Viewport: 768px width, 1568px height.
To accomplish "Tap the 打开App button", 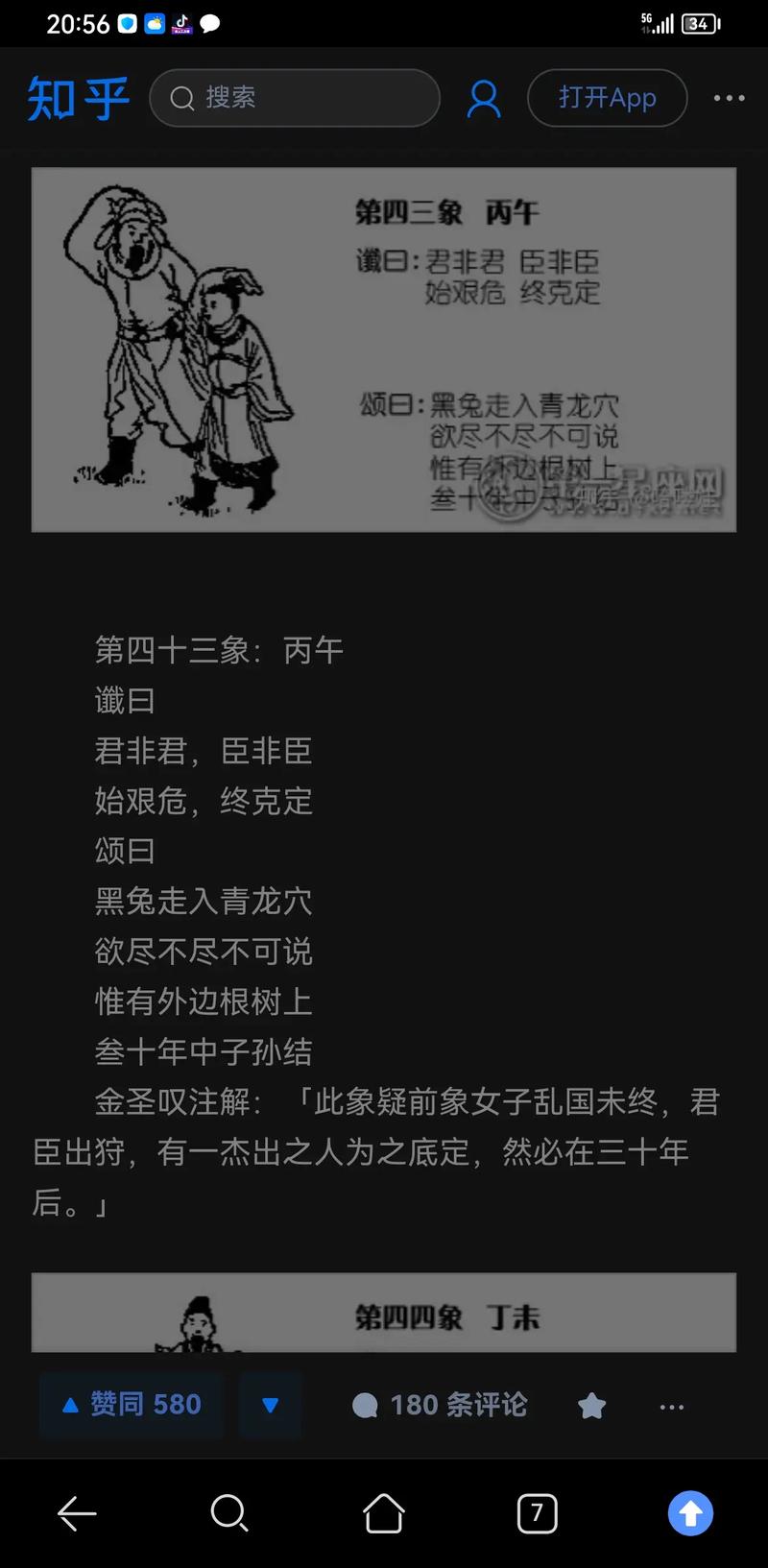I will click(x=607, y=98).
